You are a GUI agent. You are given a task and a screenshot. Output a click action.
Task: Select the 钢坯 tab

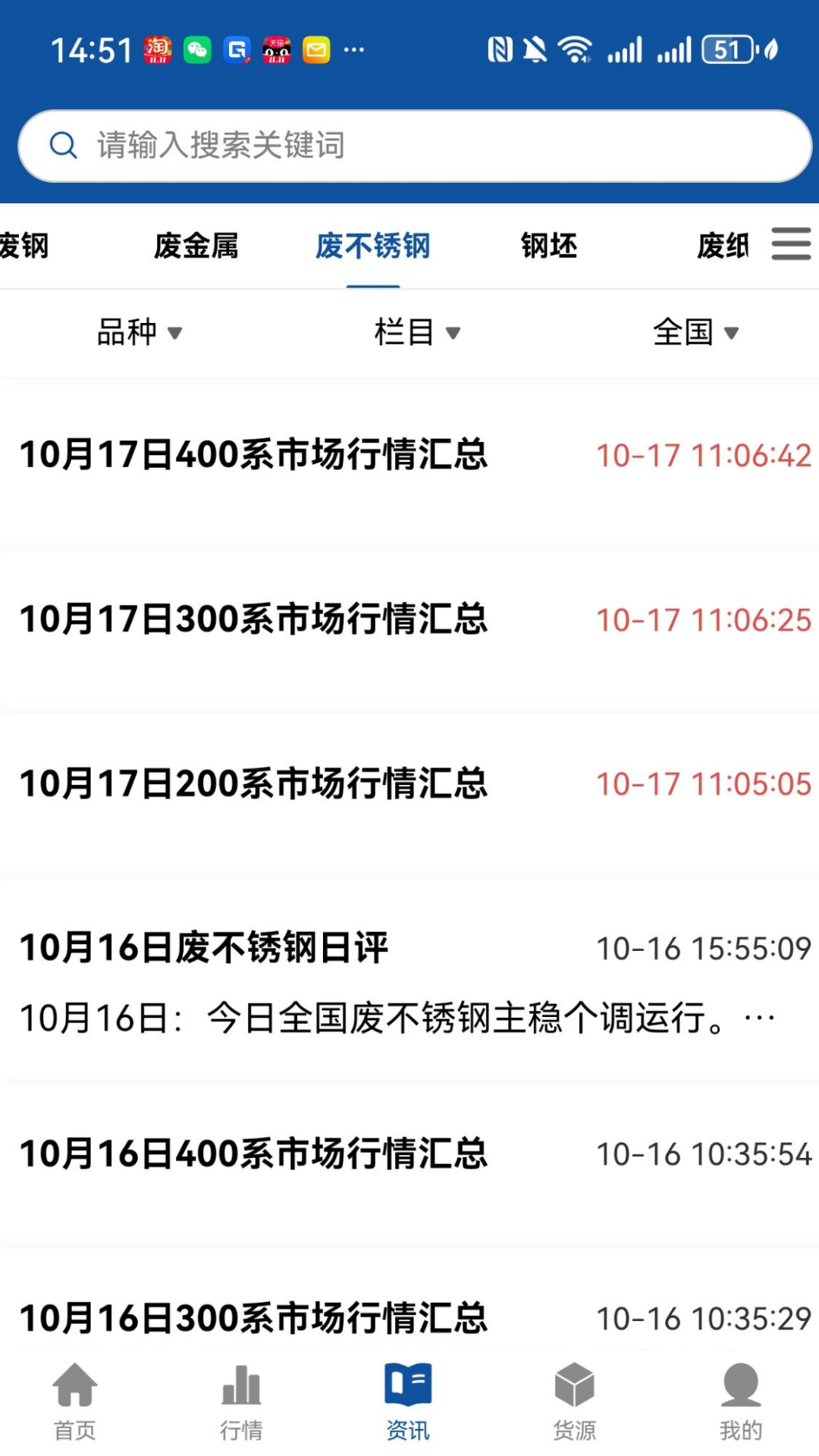click(x=550, y=244)
